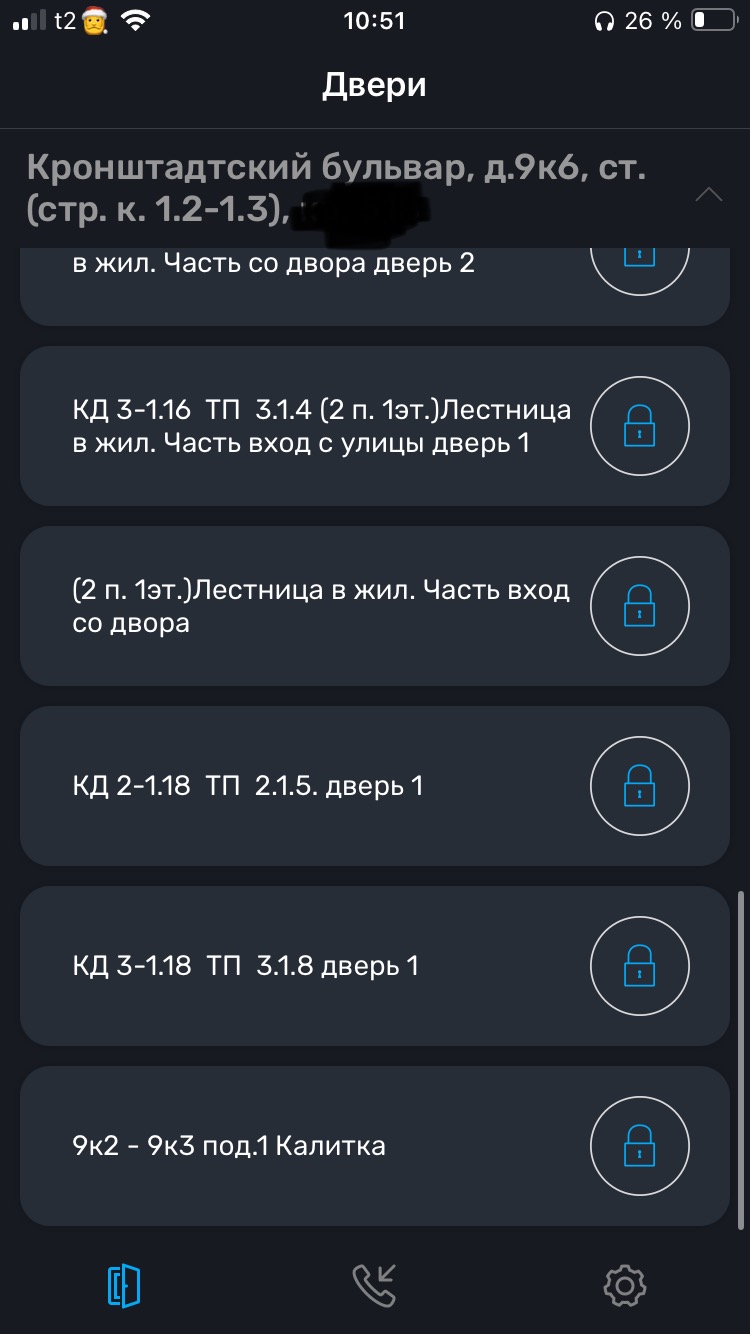This screenshot has height=1334, width=750.
Task: Open the settings gear tab
Action: (x=625, y=1284)
